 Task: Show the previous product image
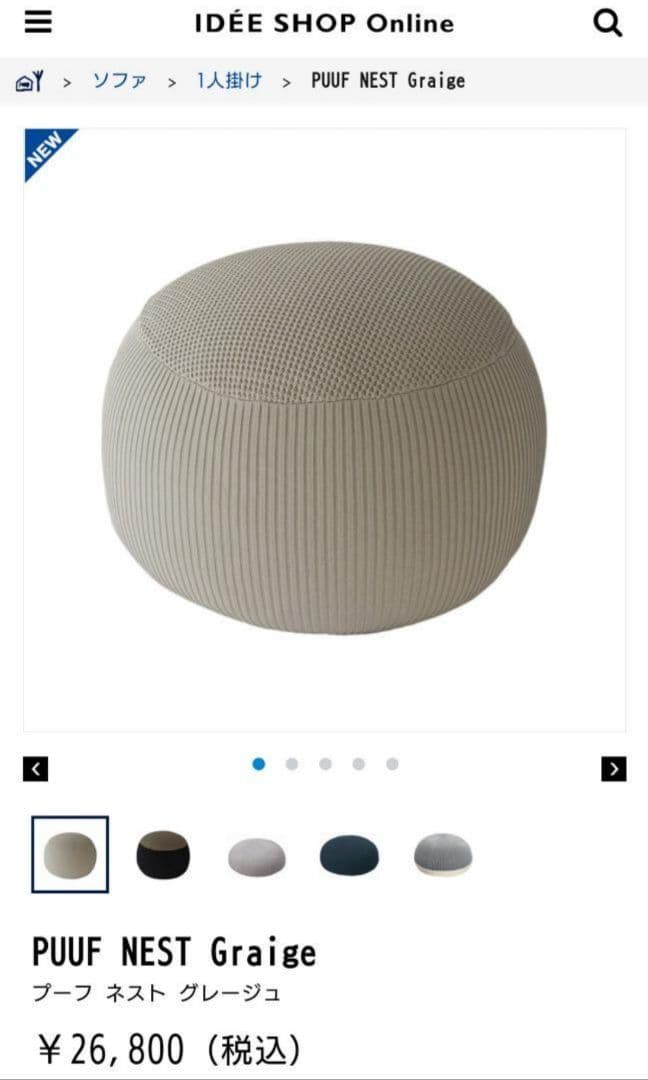35,768
